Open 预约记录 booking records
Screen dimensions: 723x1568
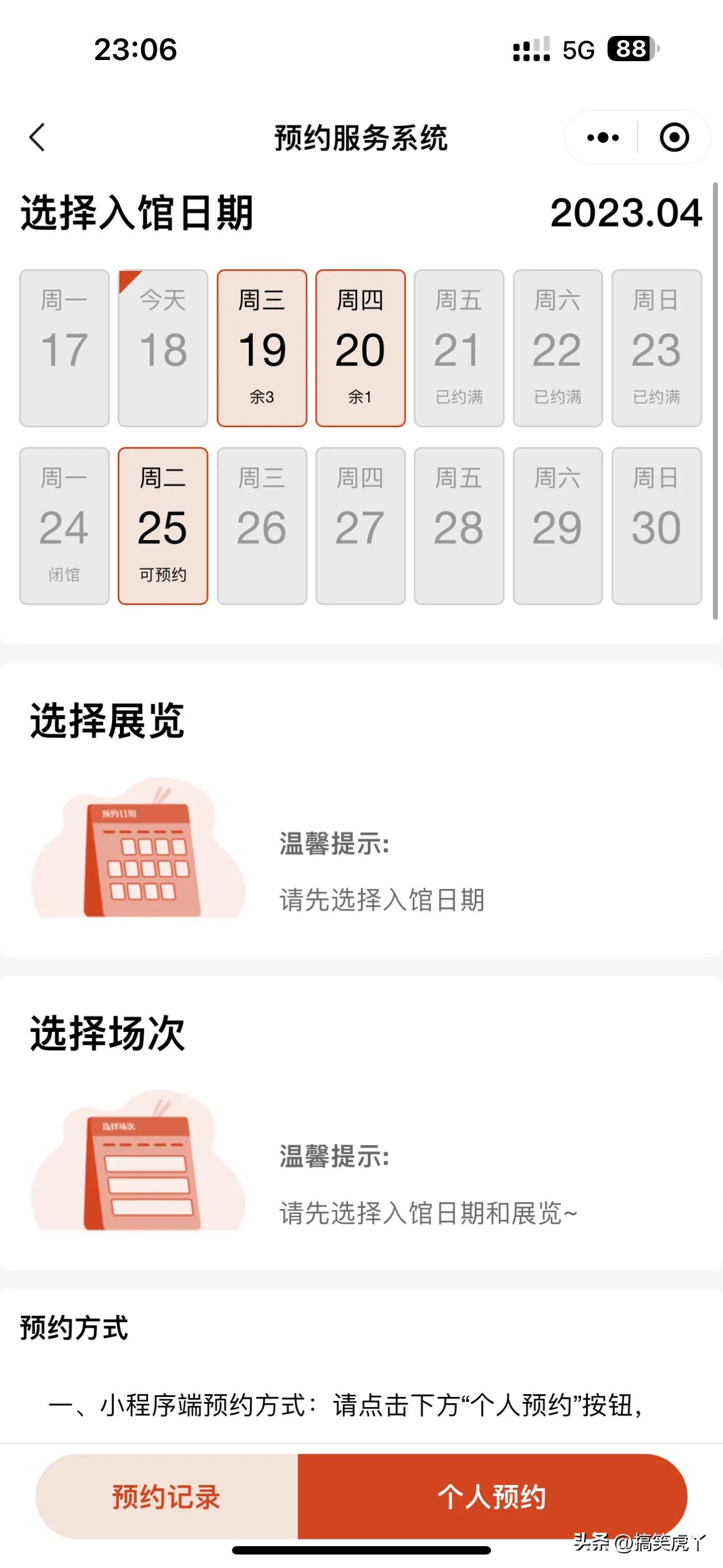[166, 1497]
